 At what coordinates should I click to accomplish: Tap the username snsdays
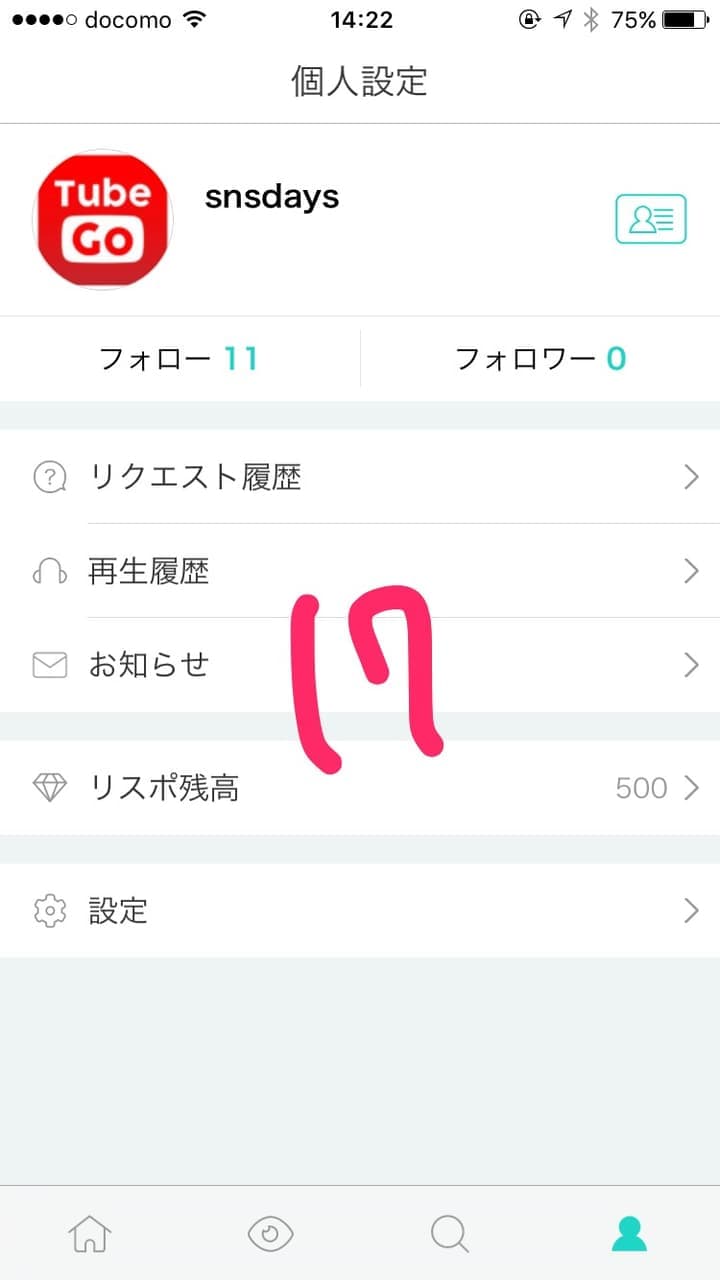pyautogui.click(x=272, y=197)
